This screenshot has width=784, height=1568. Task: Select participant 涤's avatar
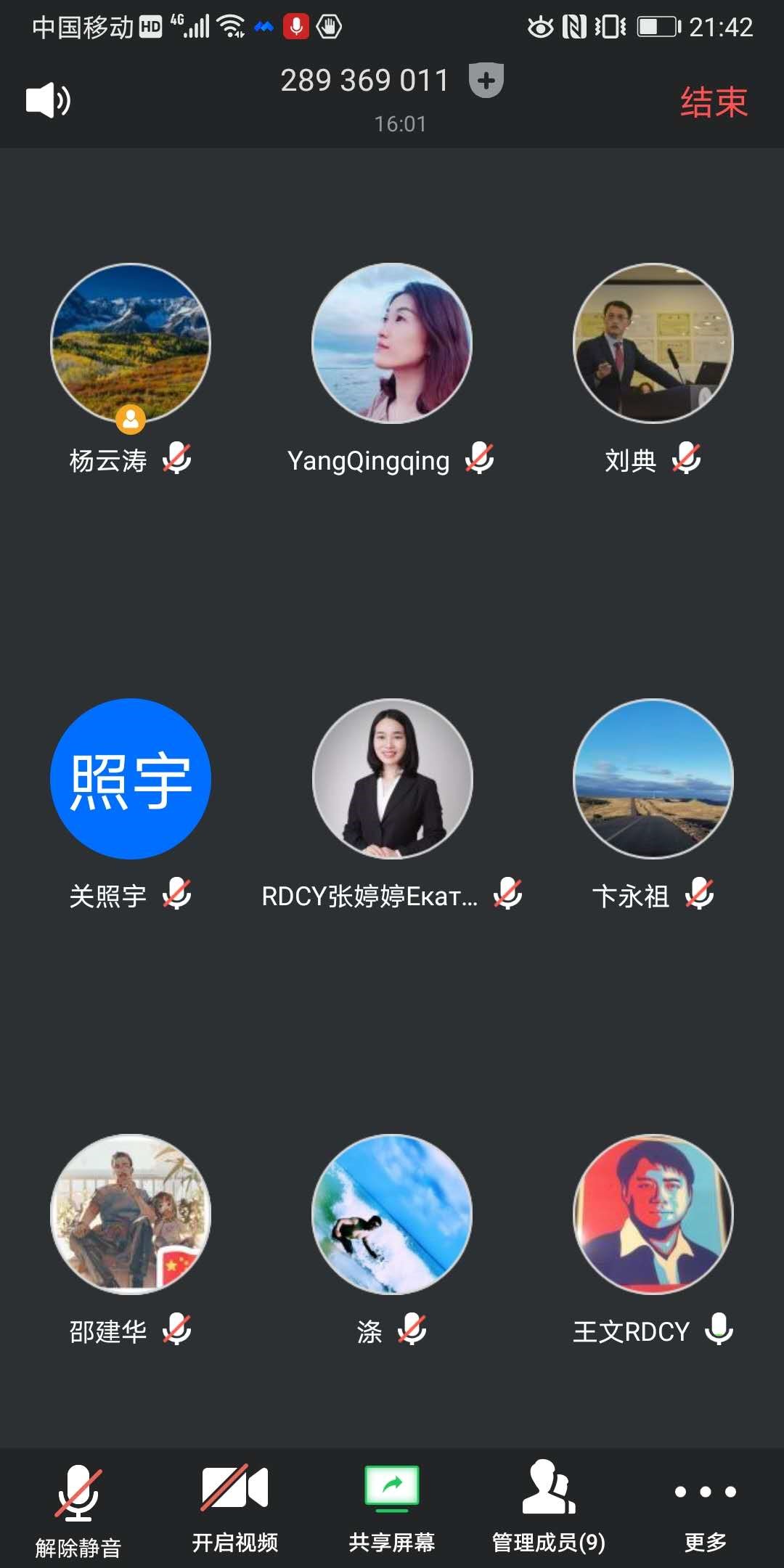click(x=392, y=1214)
